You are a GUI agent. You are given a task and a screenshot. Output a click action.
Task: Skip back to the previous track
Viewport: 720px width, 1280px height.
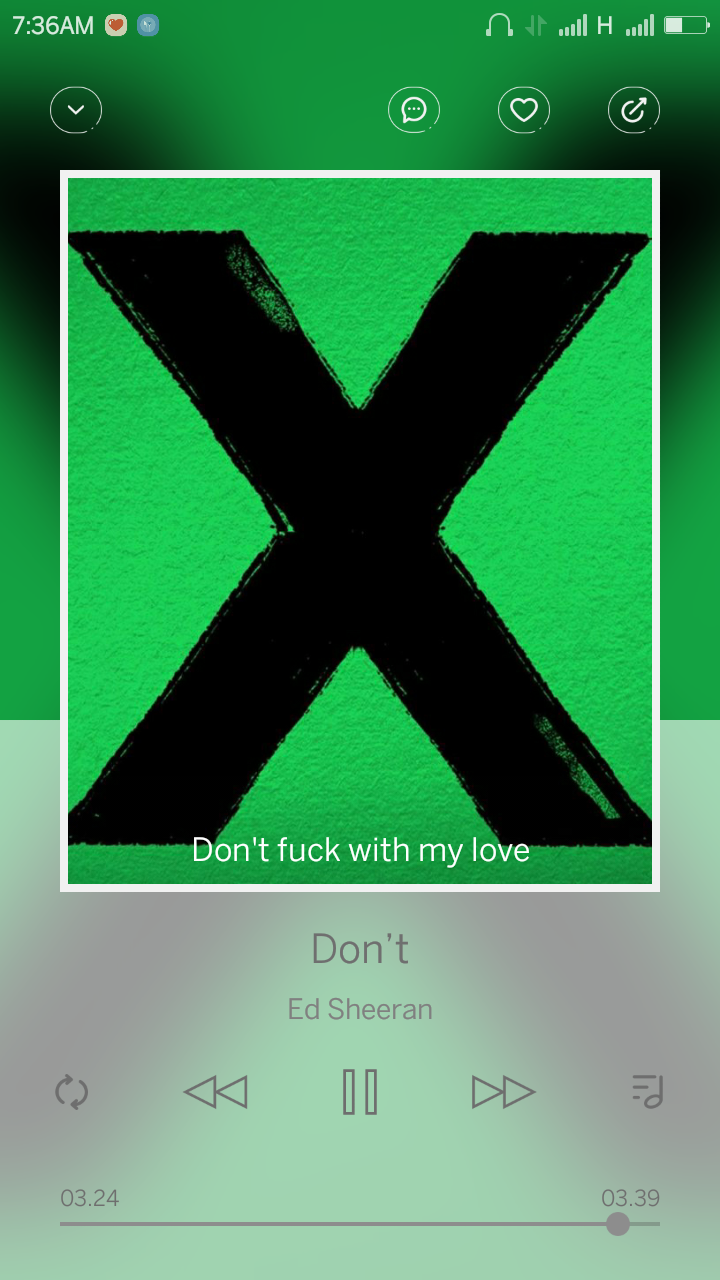pos(216,1091)
